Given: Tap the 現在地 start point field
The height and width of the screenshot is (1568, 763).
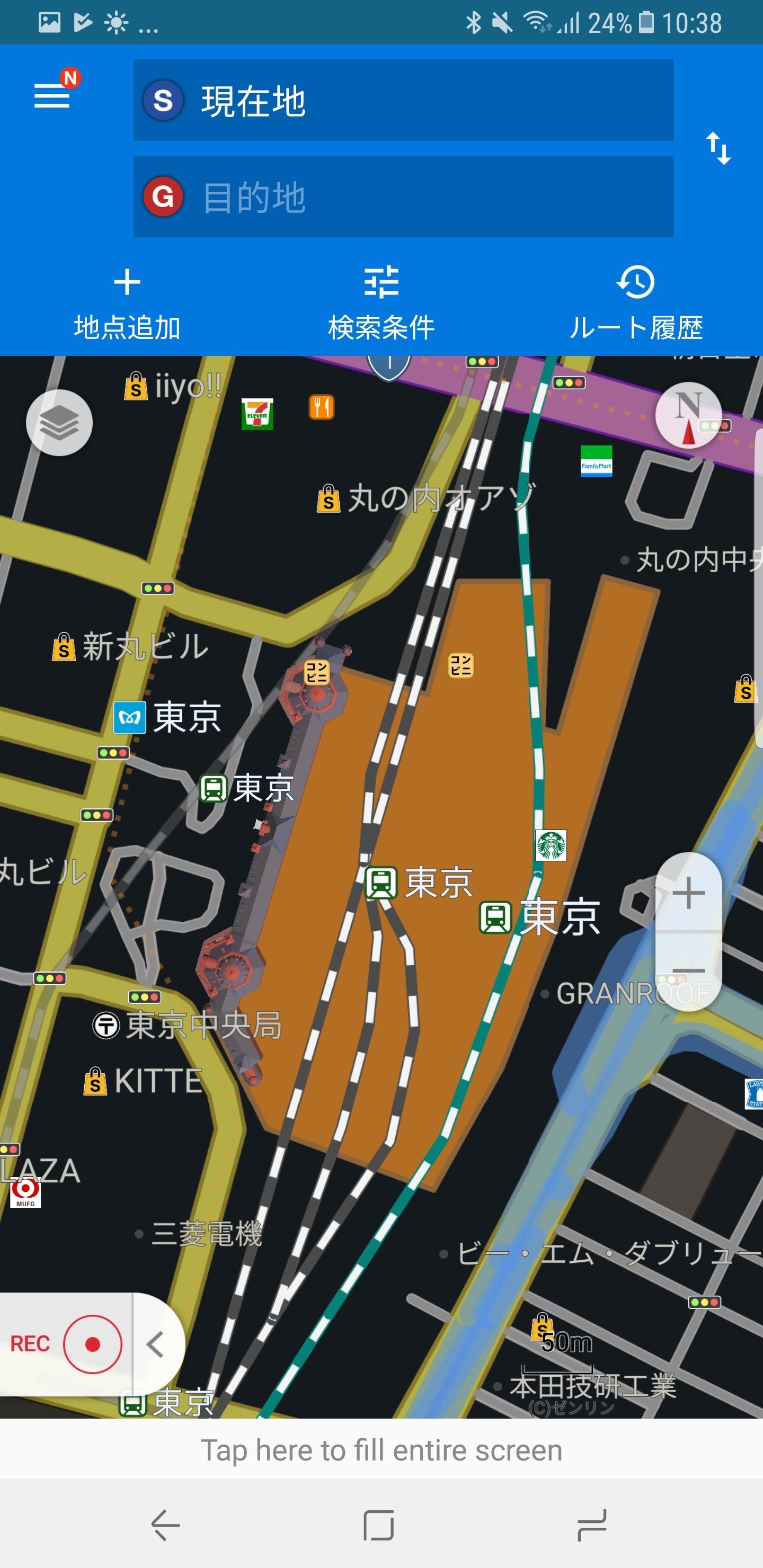Looking at the screenshot, I should tap(403, 101).
